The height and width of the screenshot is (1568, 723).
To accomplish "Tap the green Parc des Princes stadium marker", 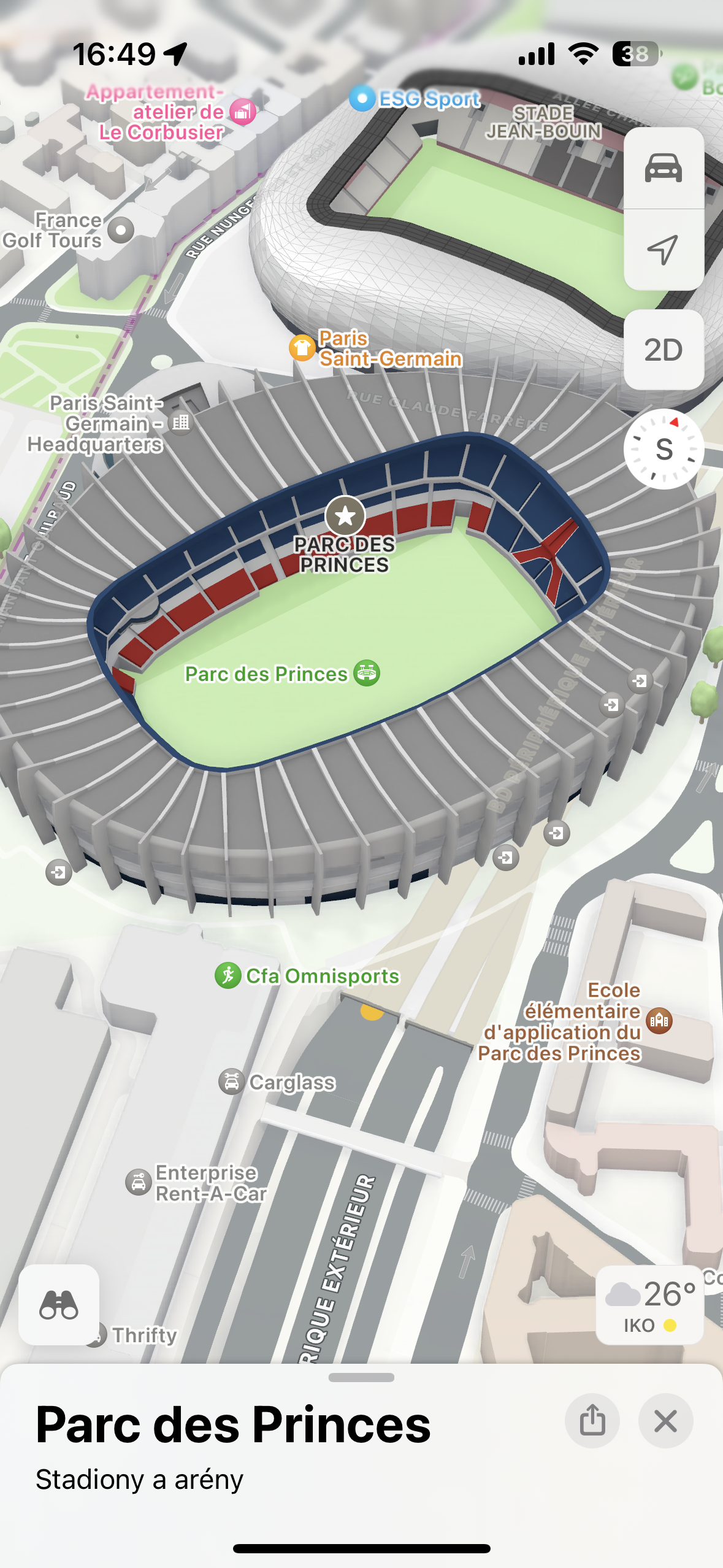I will tap(367, 673).
